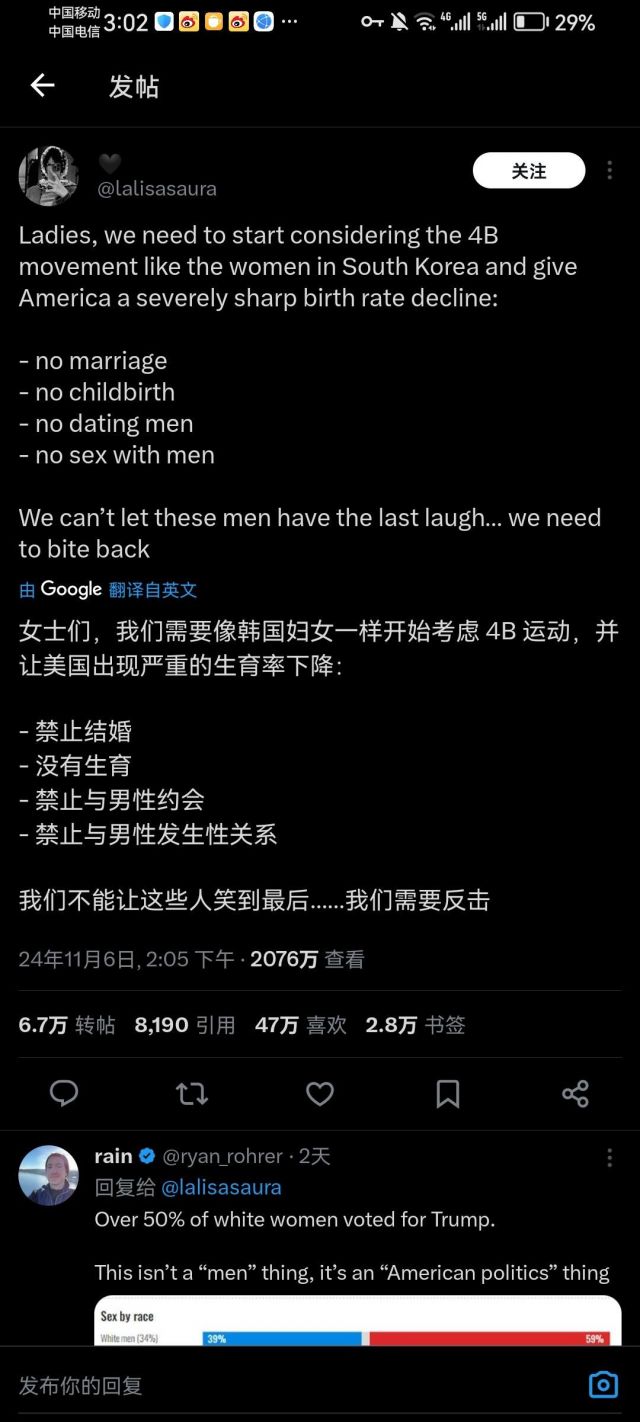View the 8,190 引用 quotes list

coord(185,1025)
